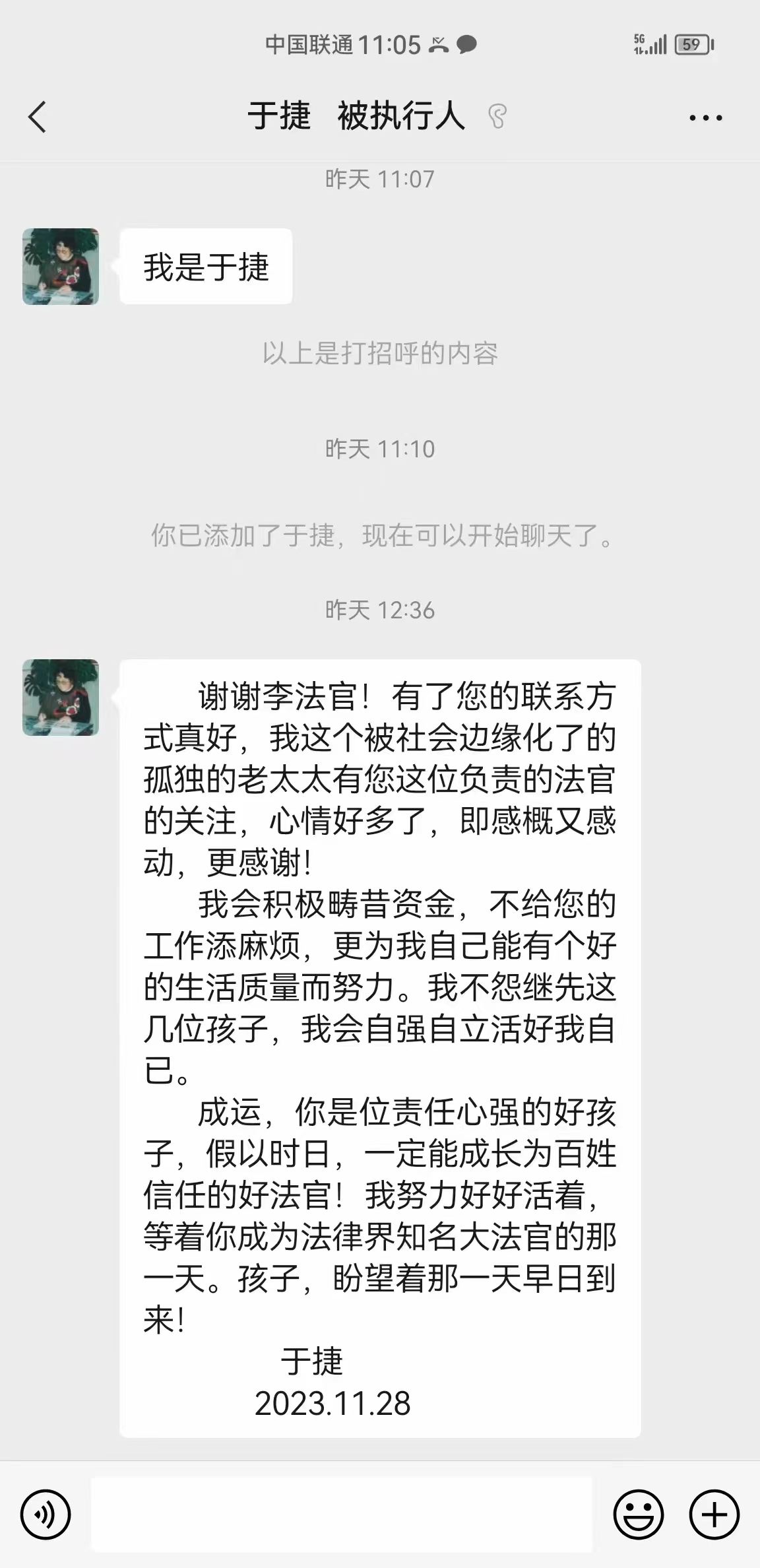Switch to voice message input

(45, 1514)
